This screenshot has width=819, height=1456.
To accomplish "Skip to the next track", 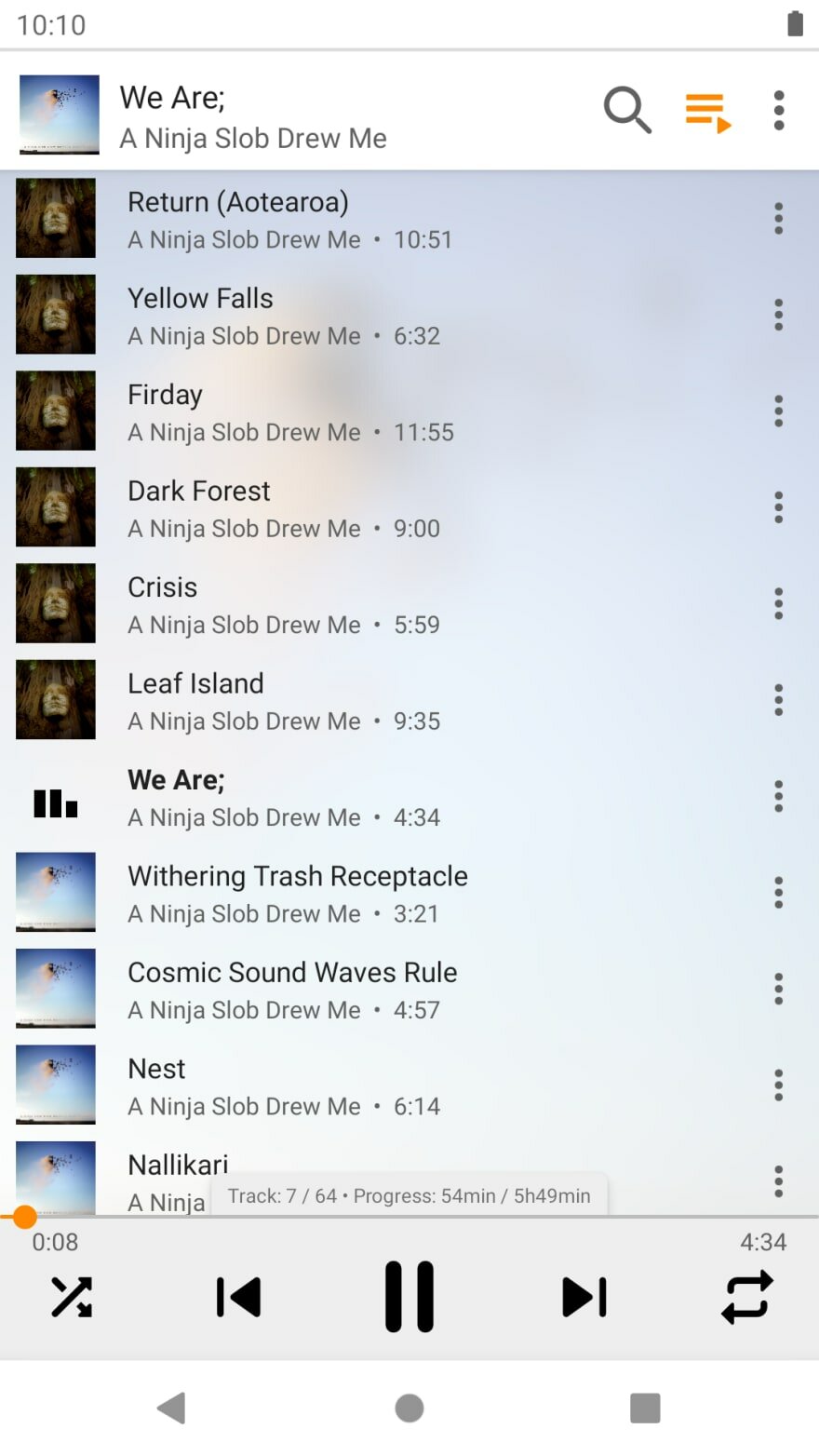I will 584,1297.
